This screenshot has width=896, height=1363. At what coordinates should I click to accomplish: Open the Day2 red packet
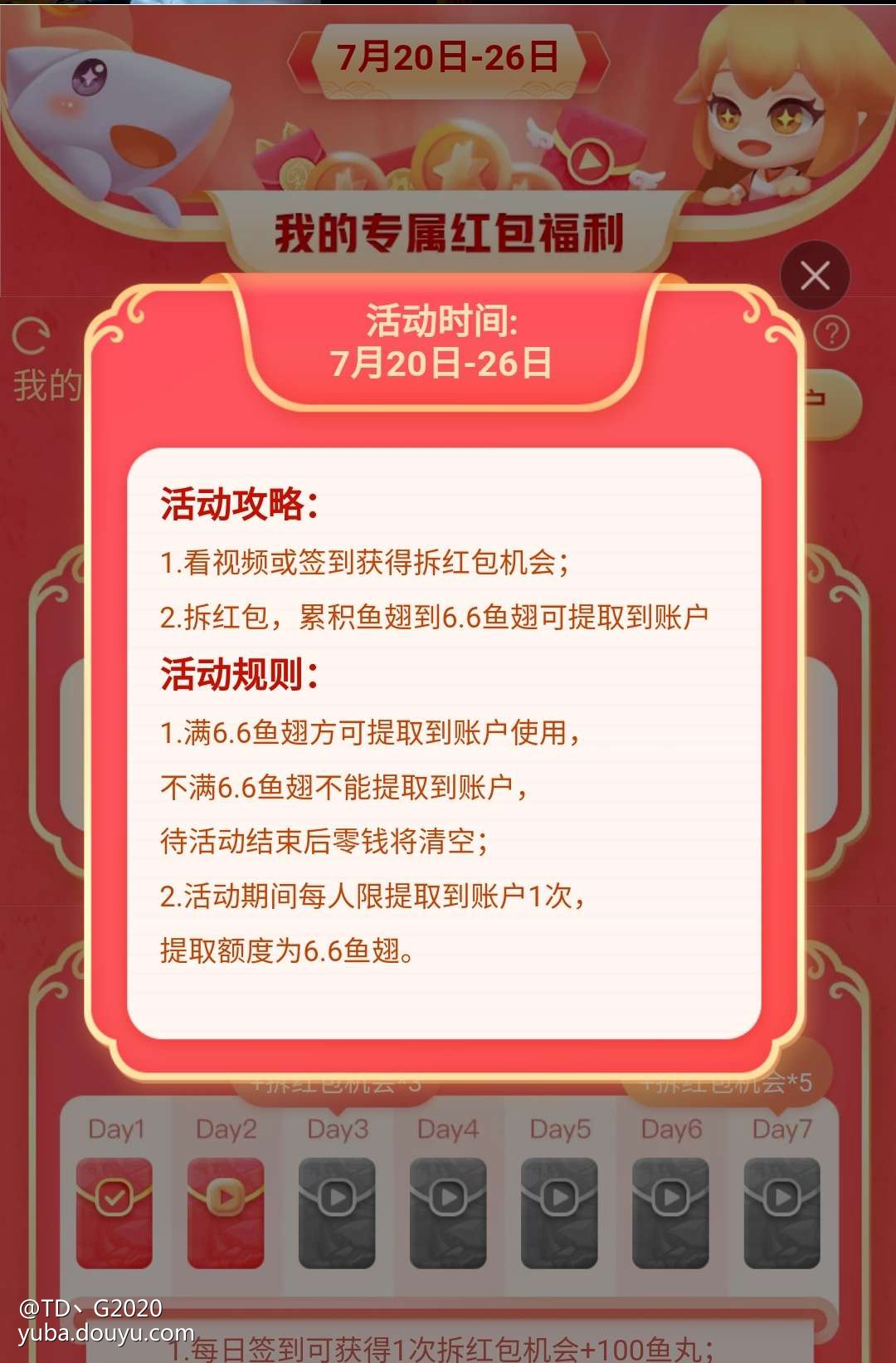(226, 1213)
